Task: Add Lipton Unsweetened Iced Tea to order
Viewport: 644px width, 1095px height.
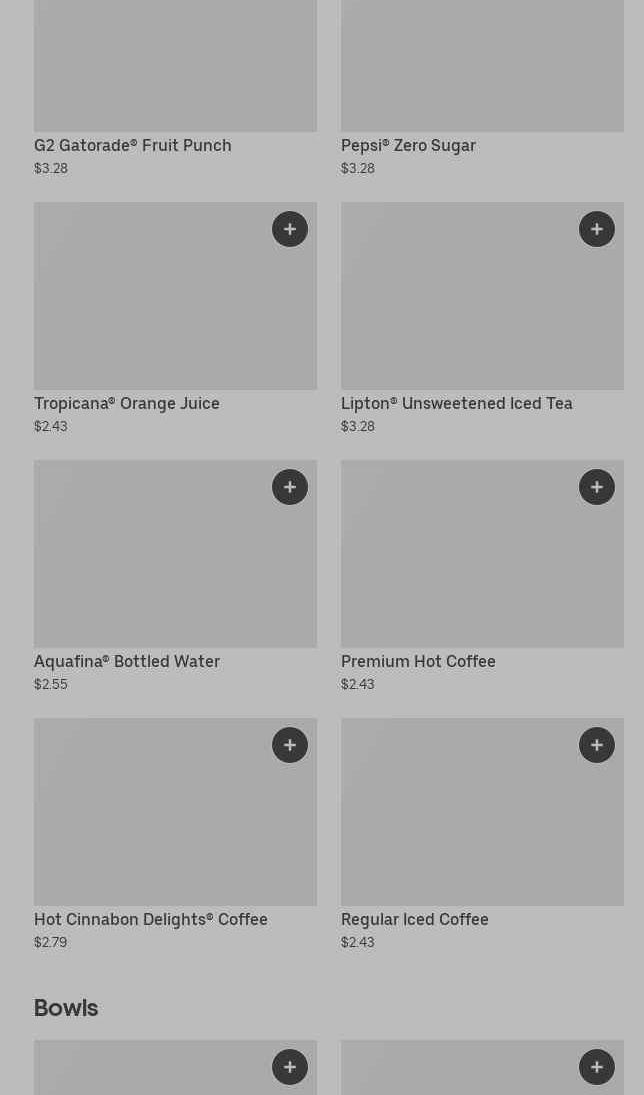Action: click(x=597, y=229)
